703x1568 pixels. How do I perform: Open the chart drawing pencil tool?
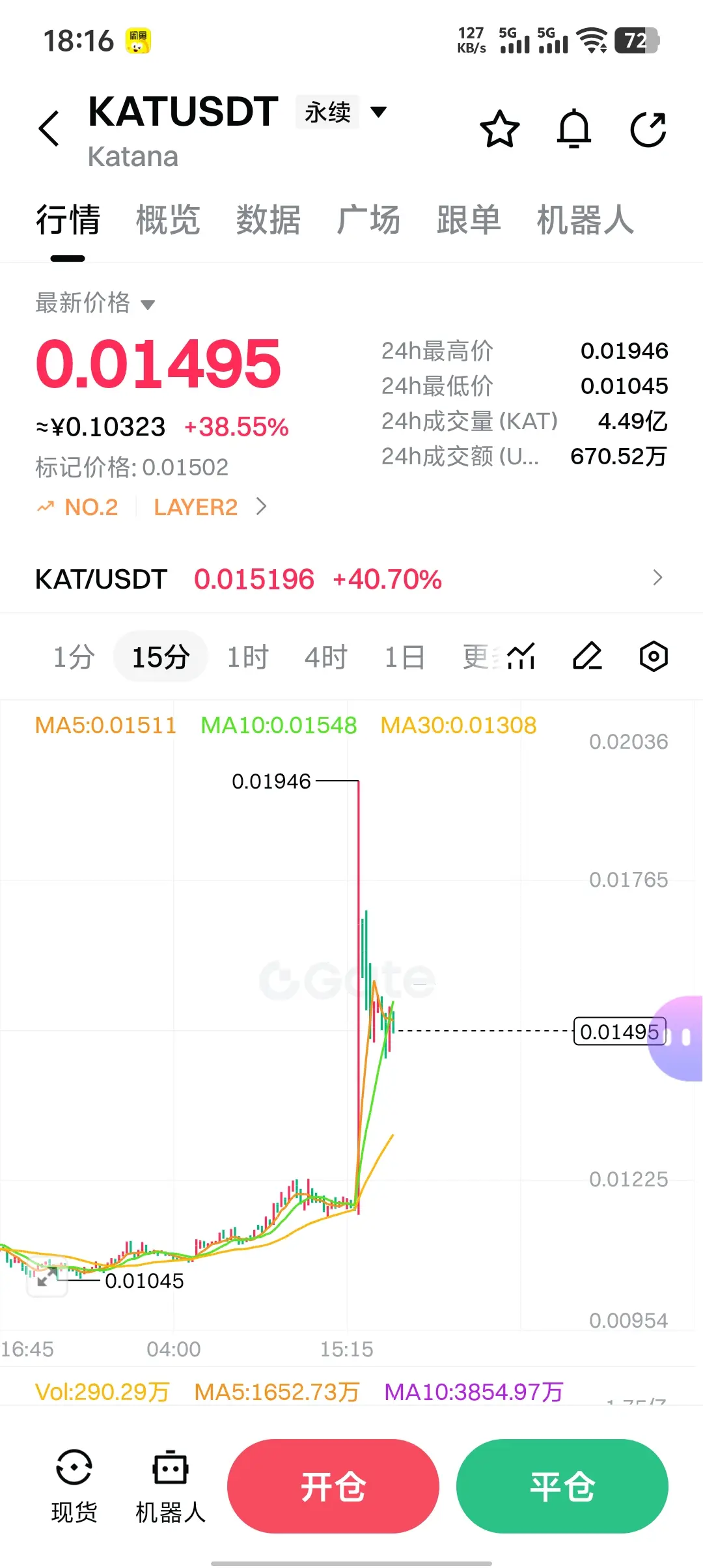pos(587,656)
